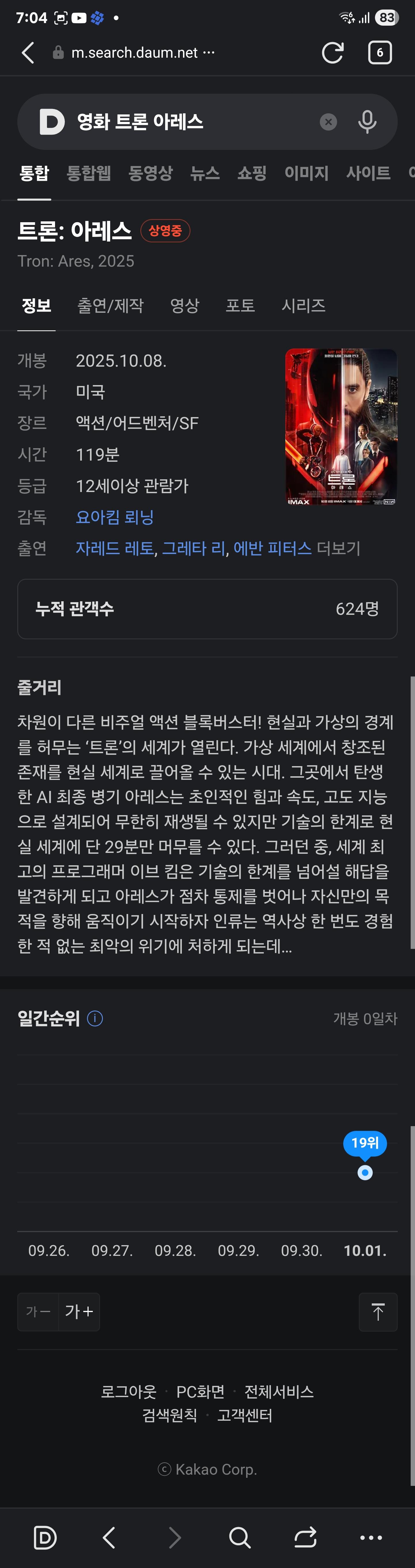The width and height of the screenshot is (415, 1568).
Task: View the 시리즈 movie tab
Action: pyautogui.click(x=303, y=306)
